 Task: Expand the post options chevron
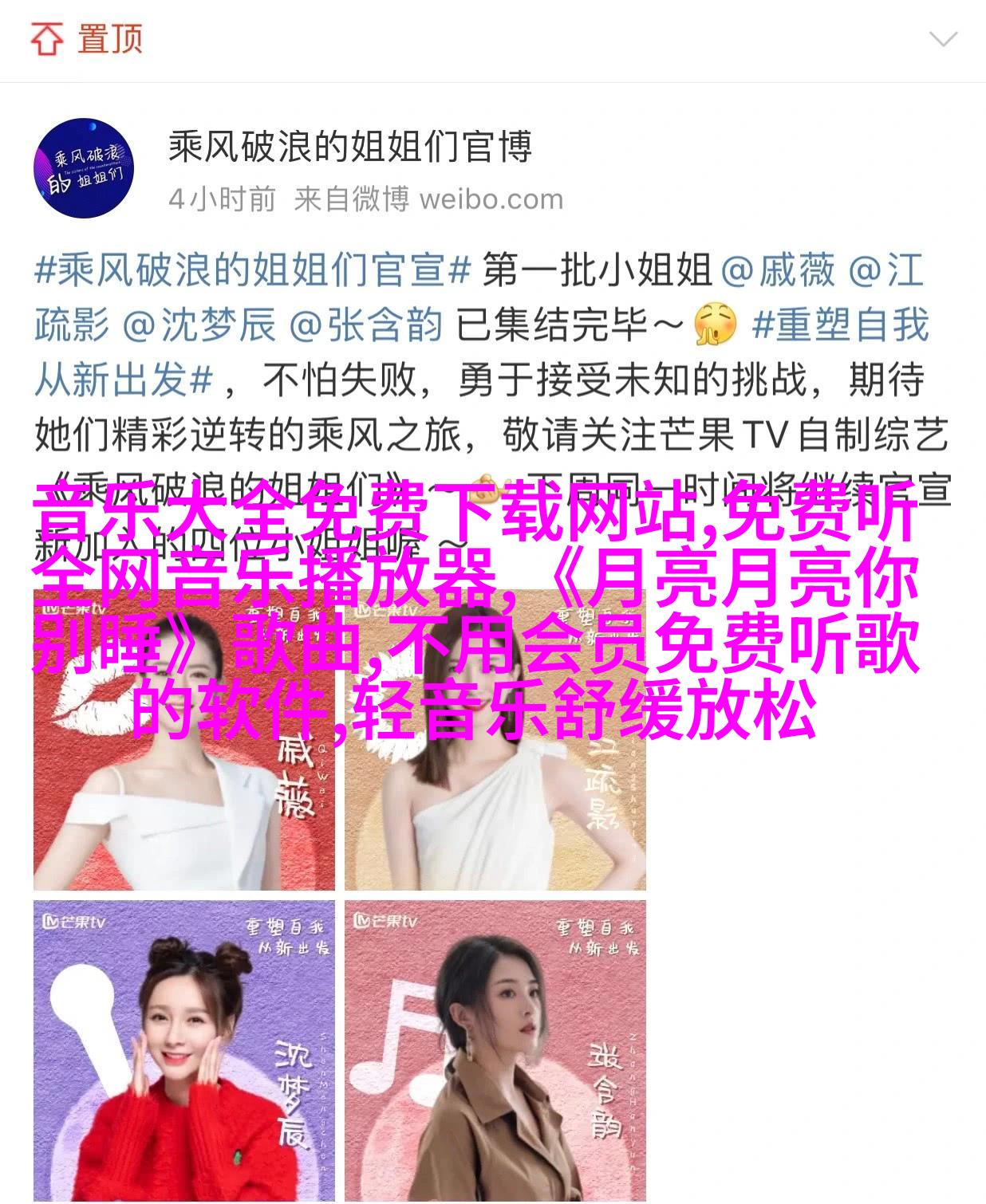click(x=943, y=38)
